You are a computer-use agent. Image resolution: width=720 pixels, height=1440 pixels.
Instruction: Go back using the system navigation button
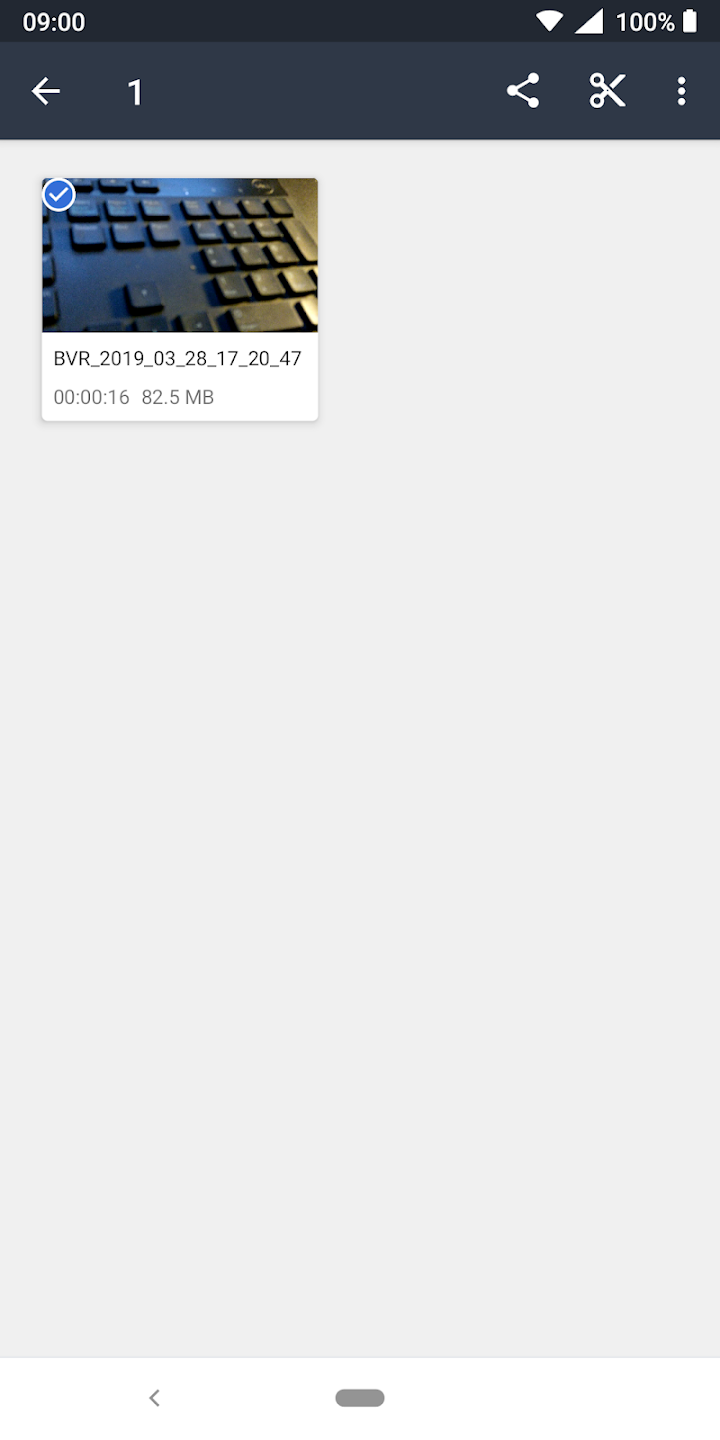(154, 1398)
